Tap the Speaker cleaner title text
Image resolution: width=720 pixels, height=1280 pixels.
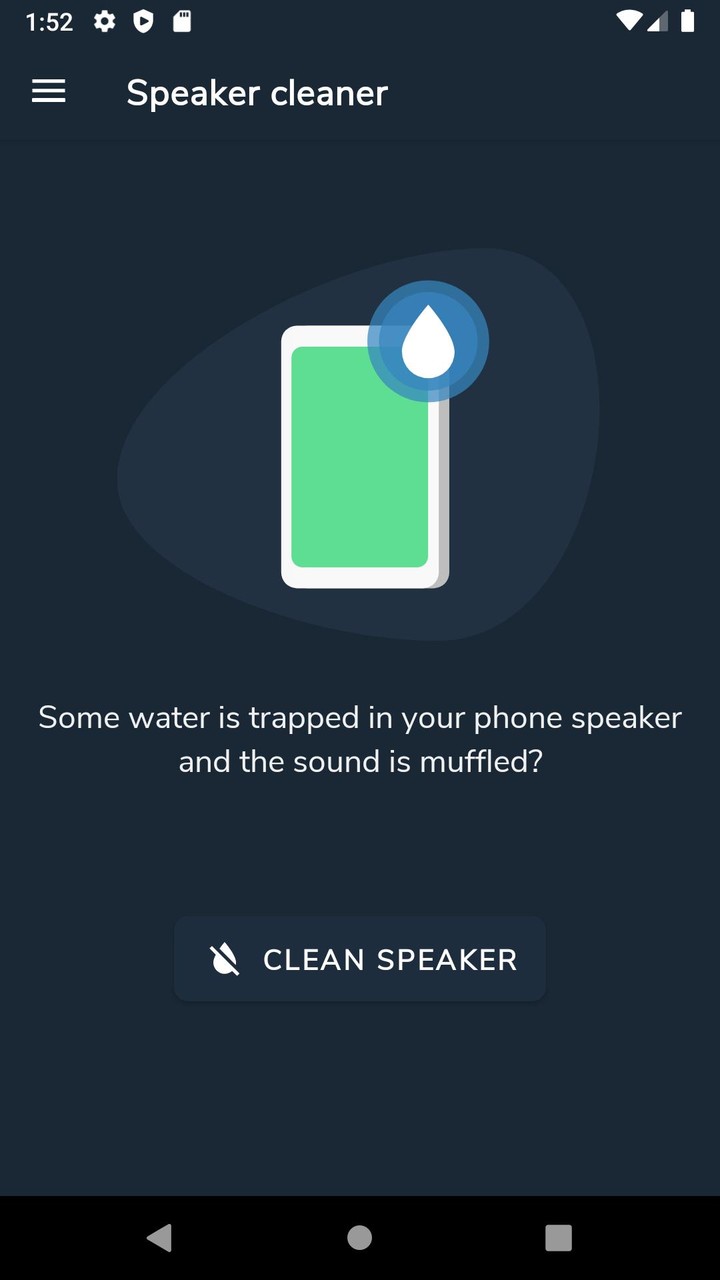(x=257, y=93)
